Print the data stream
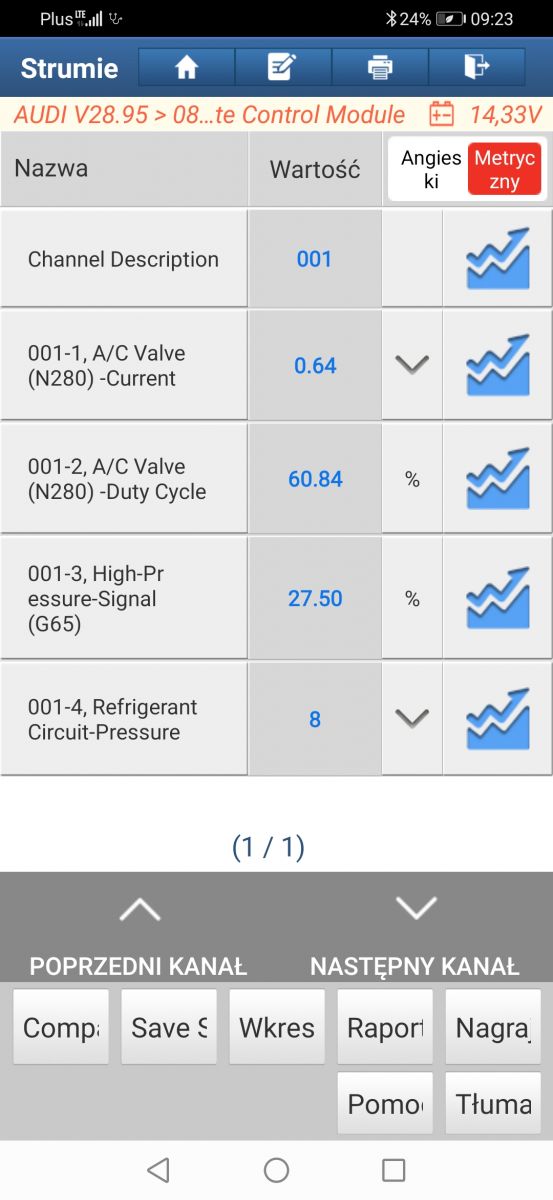Image resolution: width=553 pixels, height=1200 pixels. [x=380, y=67]
